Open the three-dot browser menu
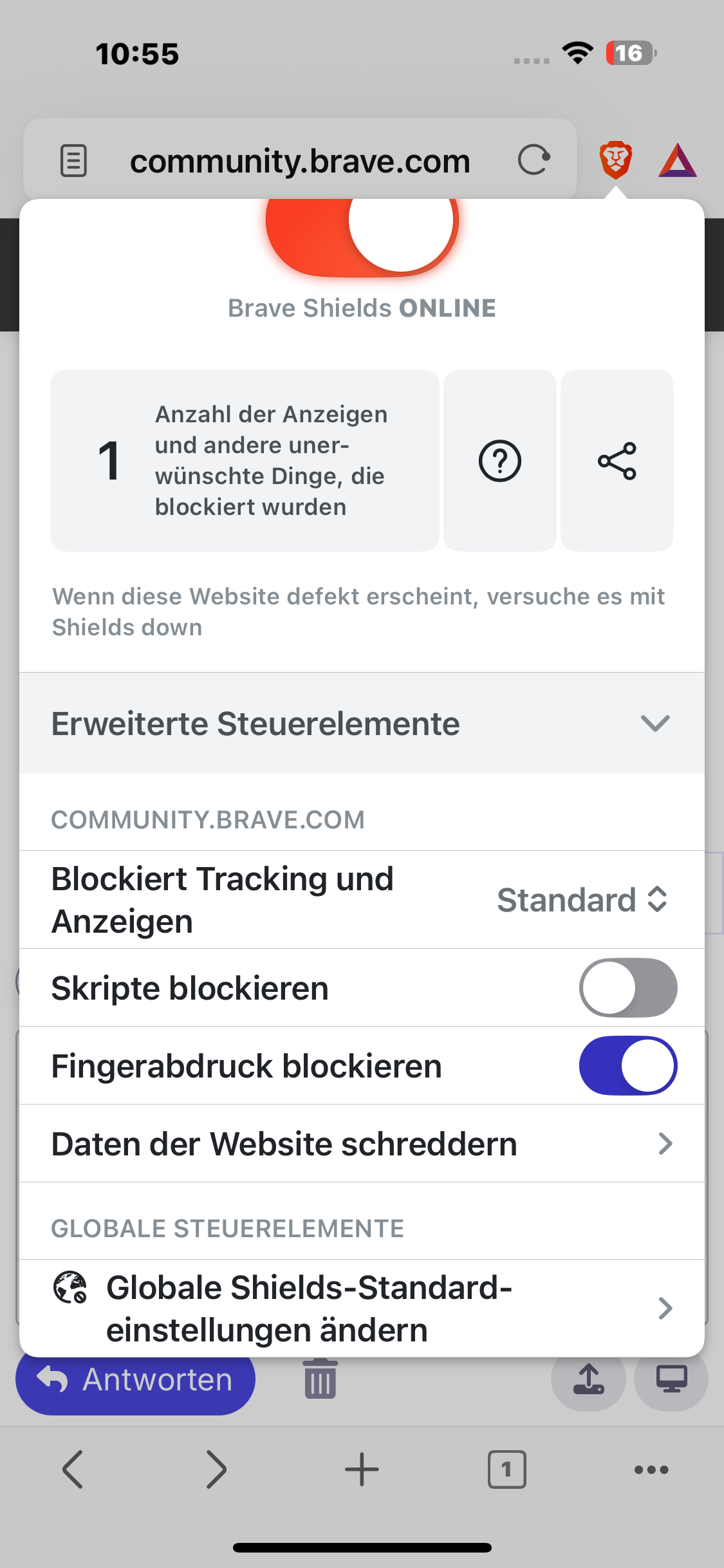 point(651,1470)
